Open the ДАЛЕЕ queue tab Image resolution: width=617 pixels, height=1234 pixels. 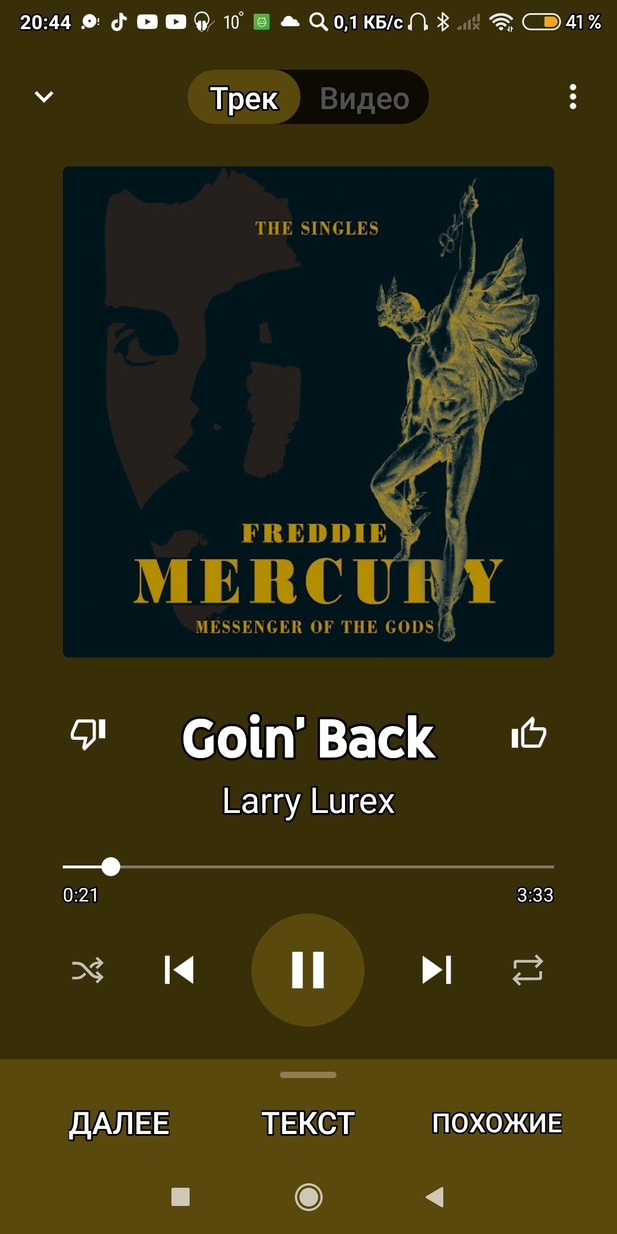[119, 1123]
